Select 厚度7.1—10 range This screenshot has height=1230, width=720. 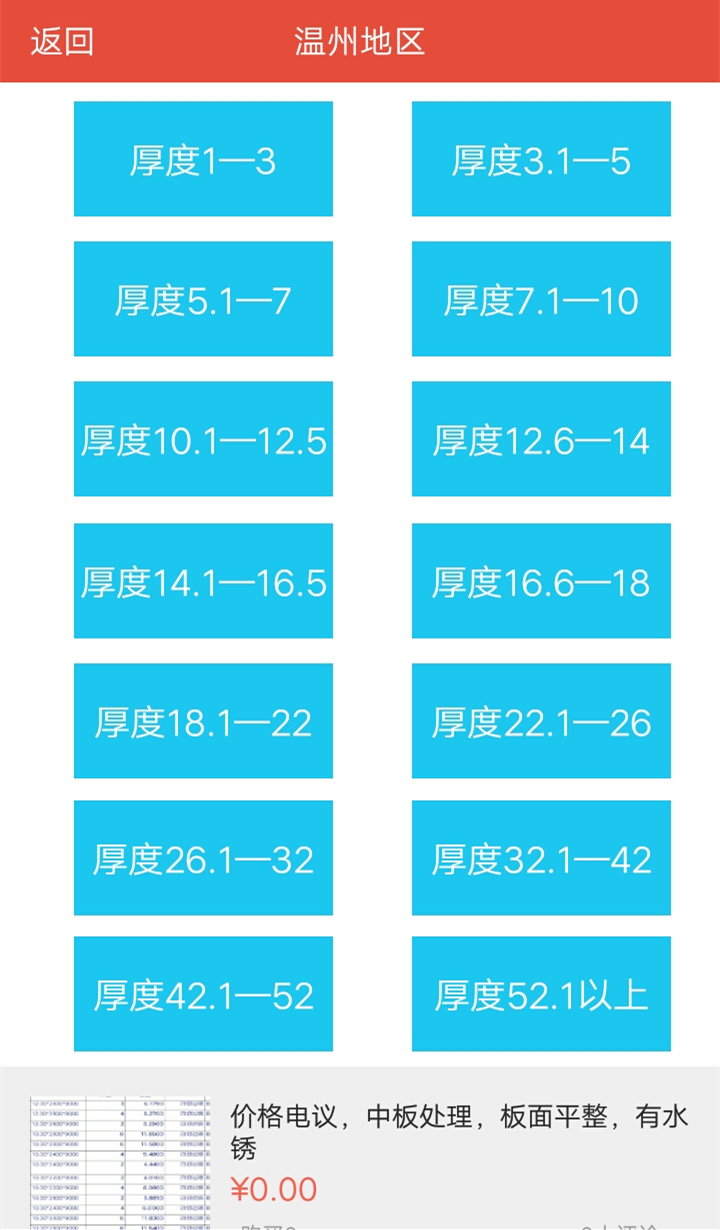[x=541, y=299]
